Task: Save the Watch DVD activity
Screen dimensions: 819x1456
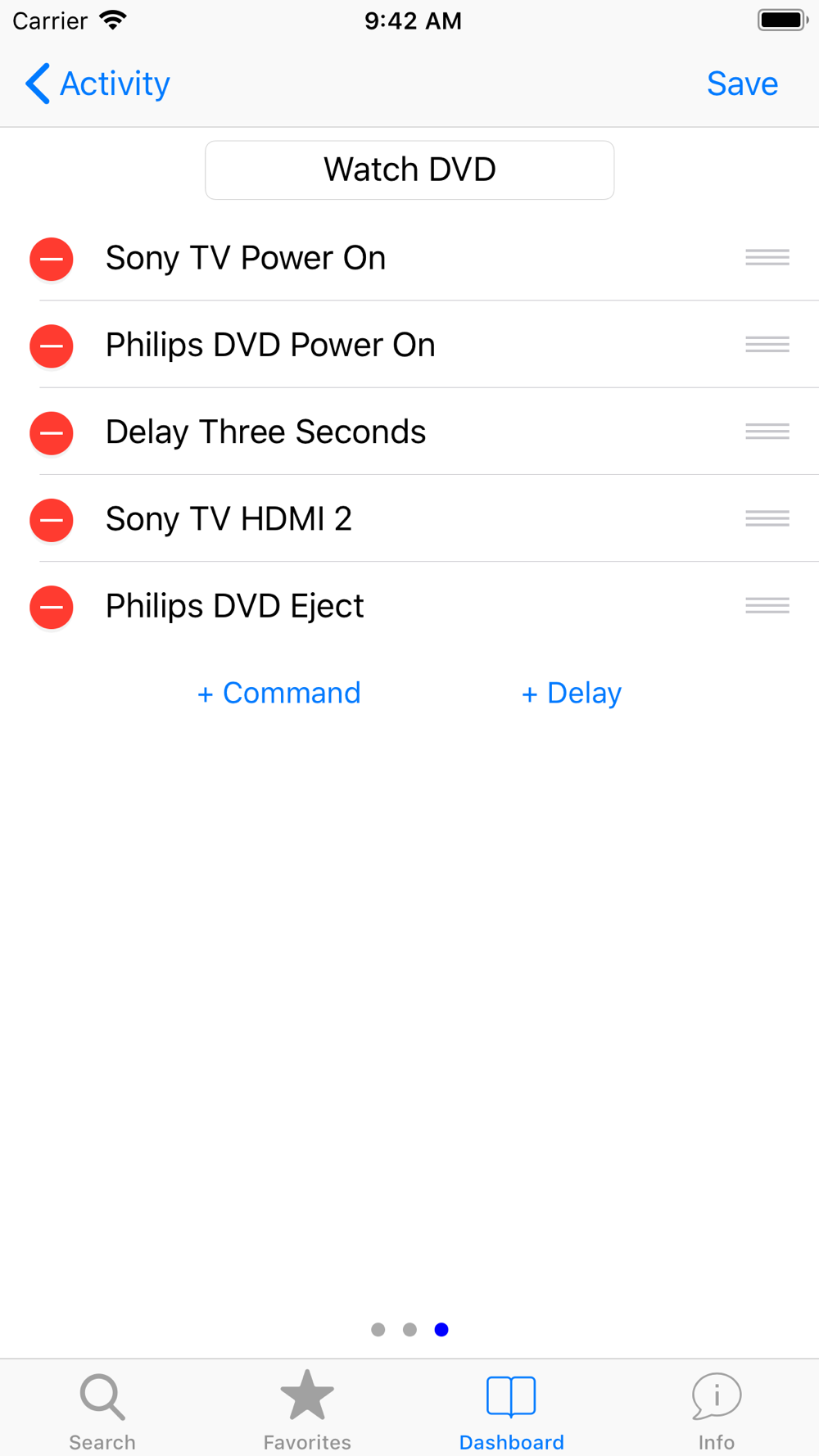Action: pos(742,84)
